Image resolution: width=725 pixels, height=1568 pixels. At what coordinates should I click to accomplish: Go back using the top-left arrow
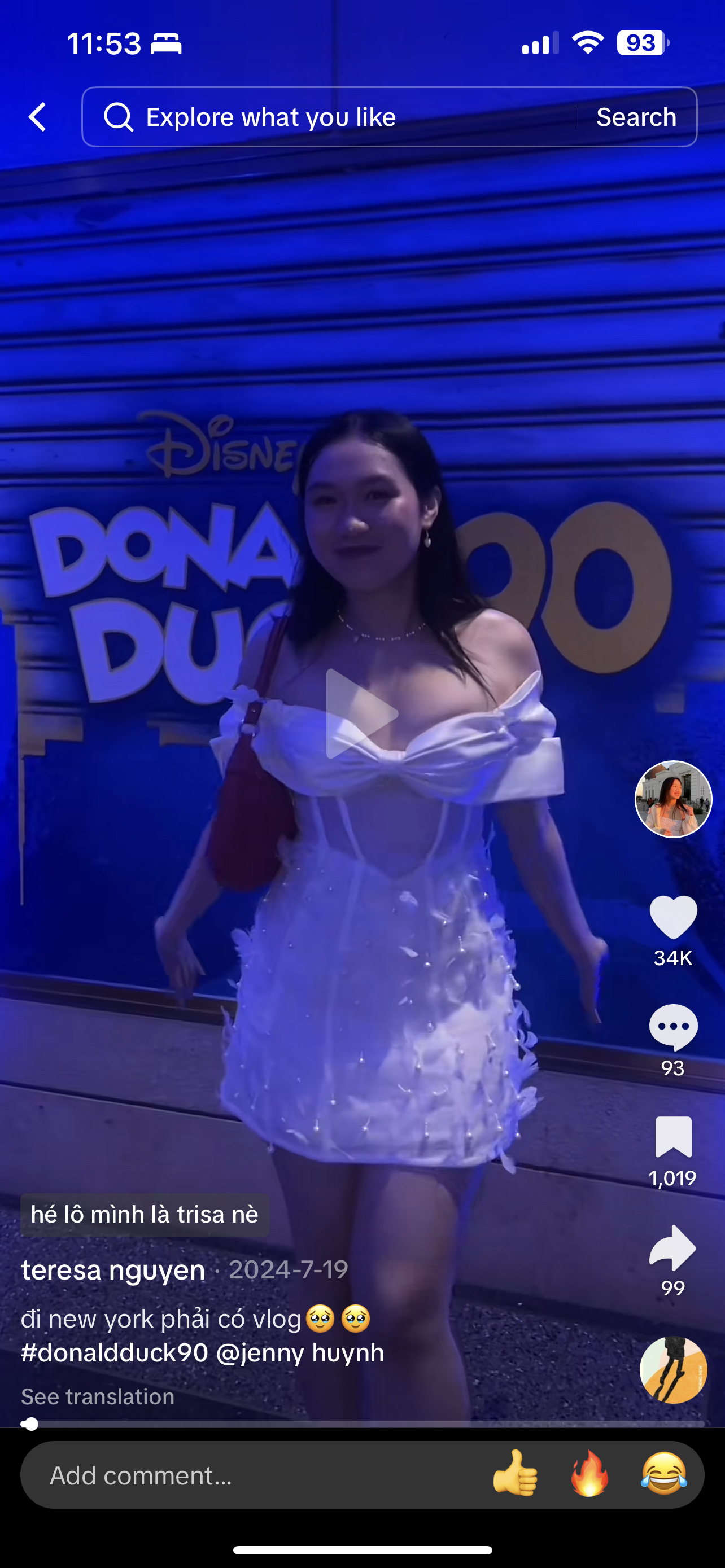click(x=38, y=117)
